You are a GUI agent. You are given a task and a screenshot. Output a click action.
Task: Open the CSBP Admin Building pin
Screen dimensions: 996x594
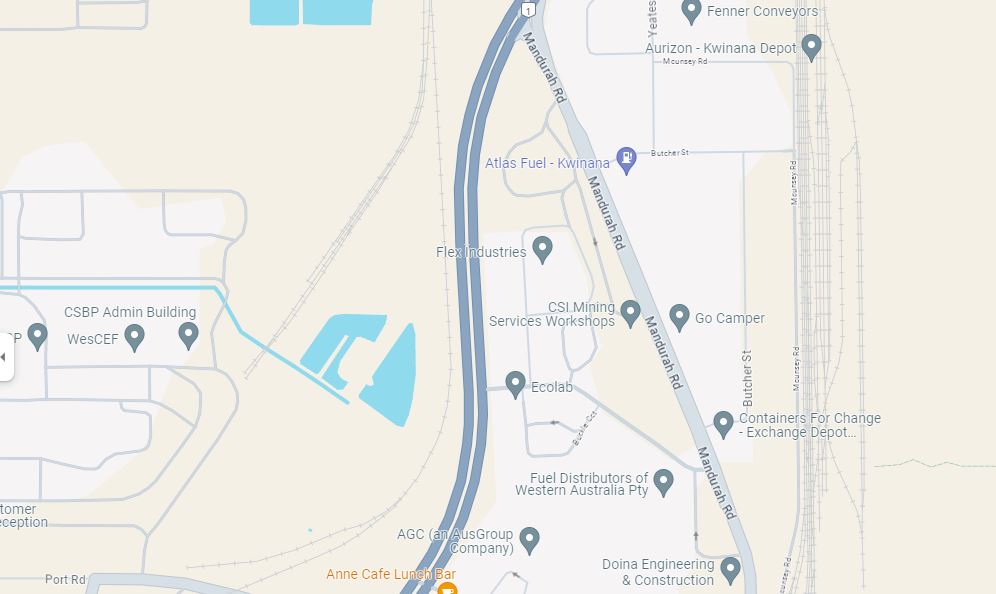(x=188, y=335)
